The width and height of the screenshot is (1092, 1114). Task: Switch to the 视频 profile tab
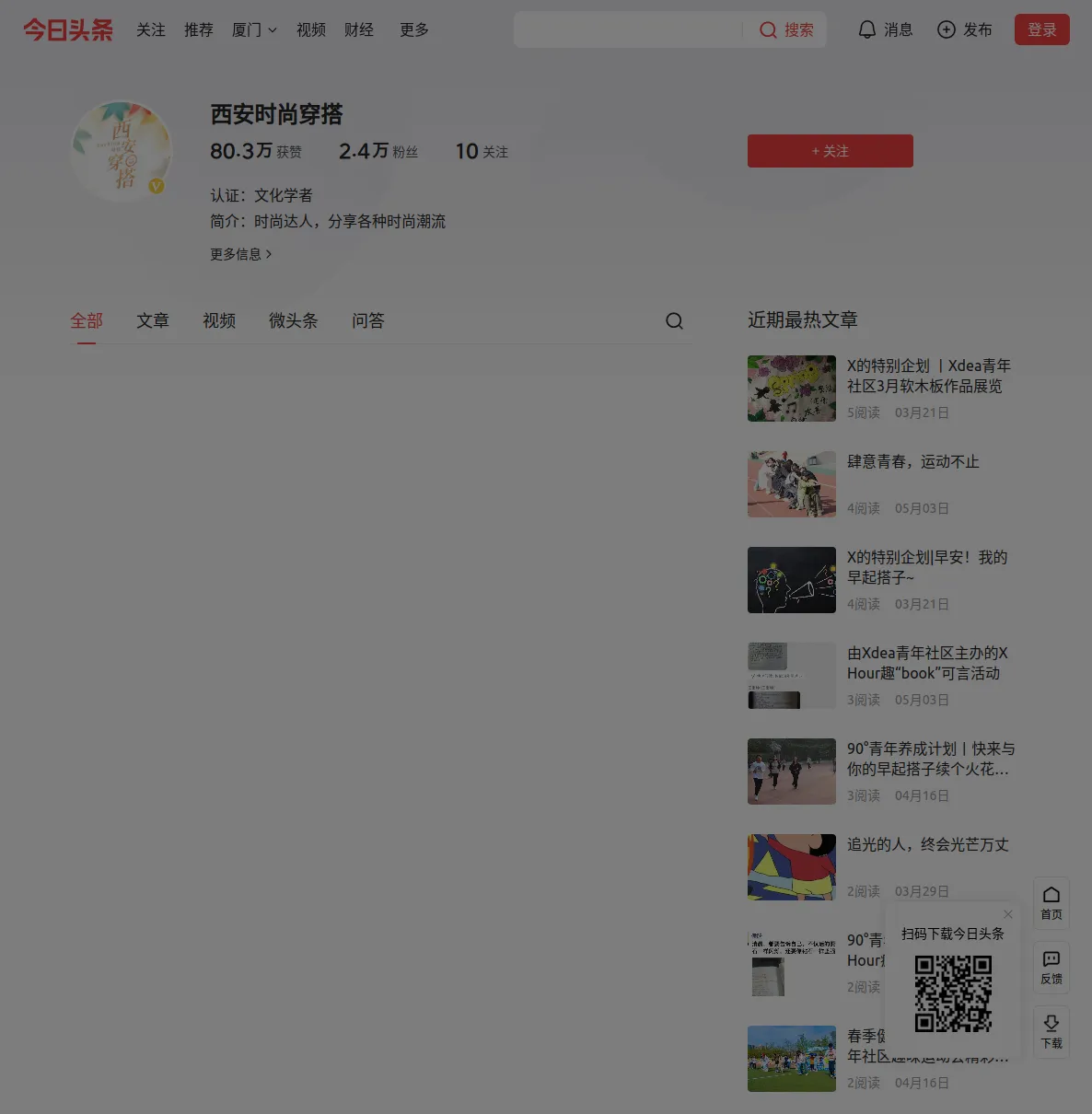[x=219, y=320]
